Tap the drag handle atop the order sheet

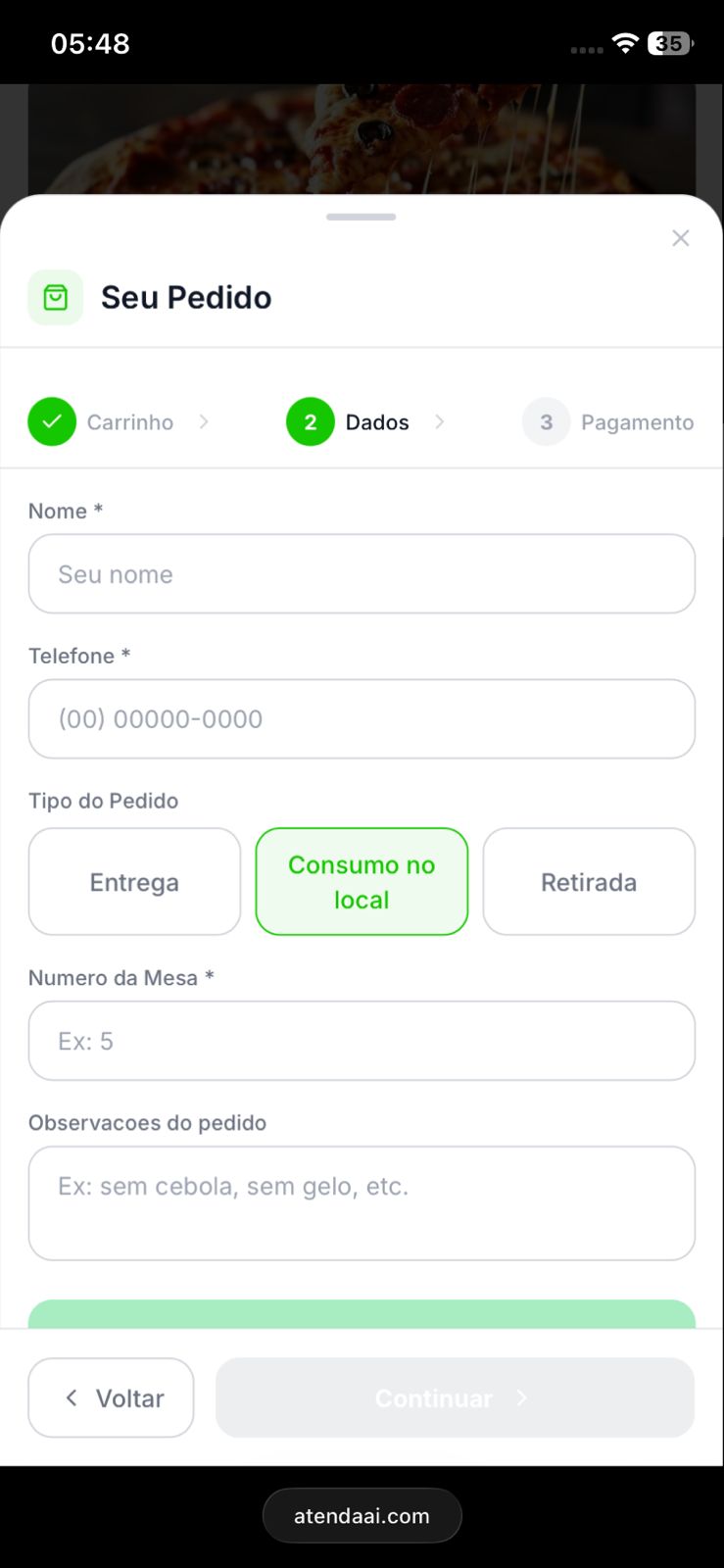(361, 217)
